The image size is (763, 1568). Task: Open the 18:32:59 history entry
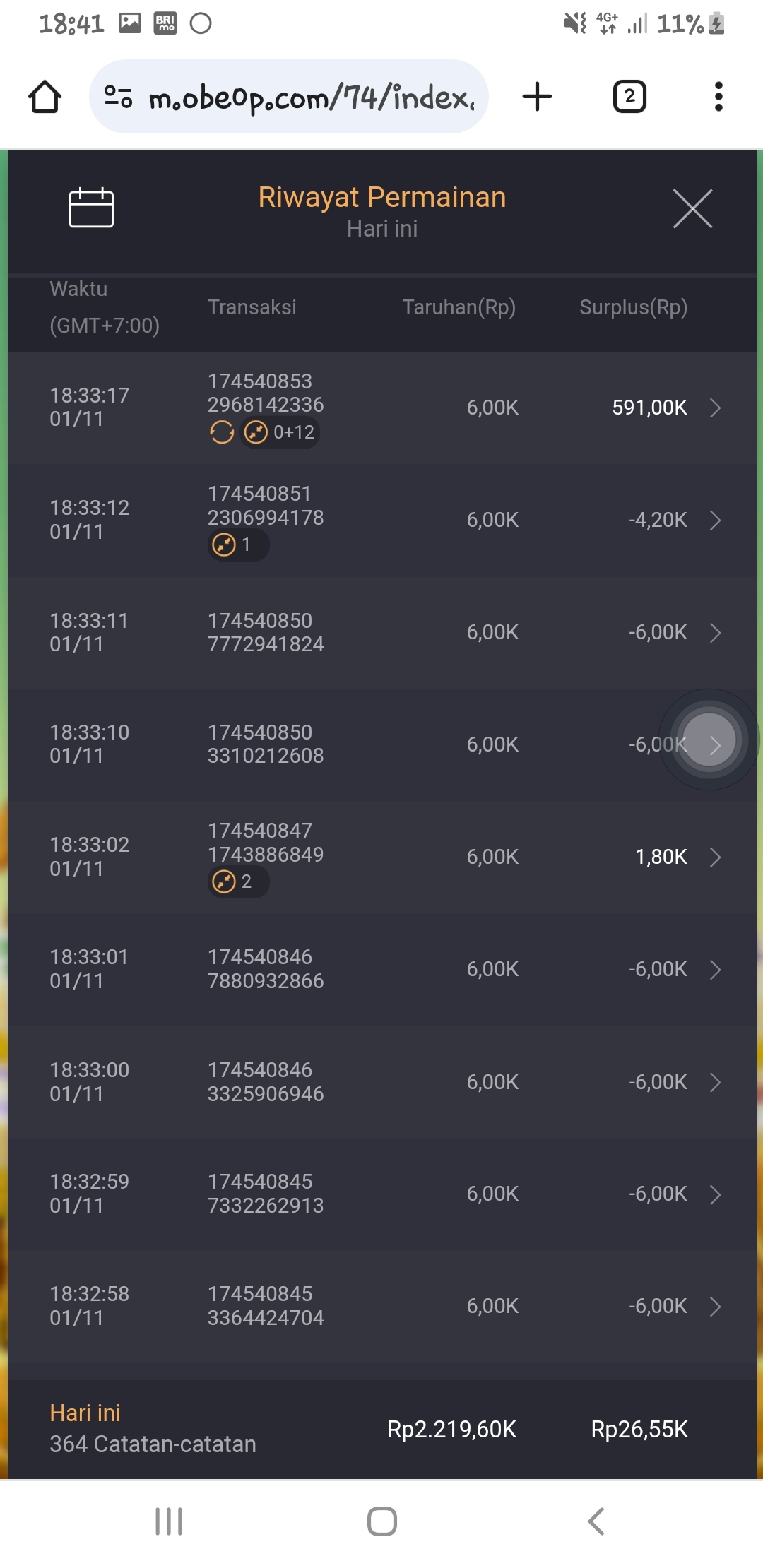[x=714, y=1194]
